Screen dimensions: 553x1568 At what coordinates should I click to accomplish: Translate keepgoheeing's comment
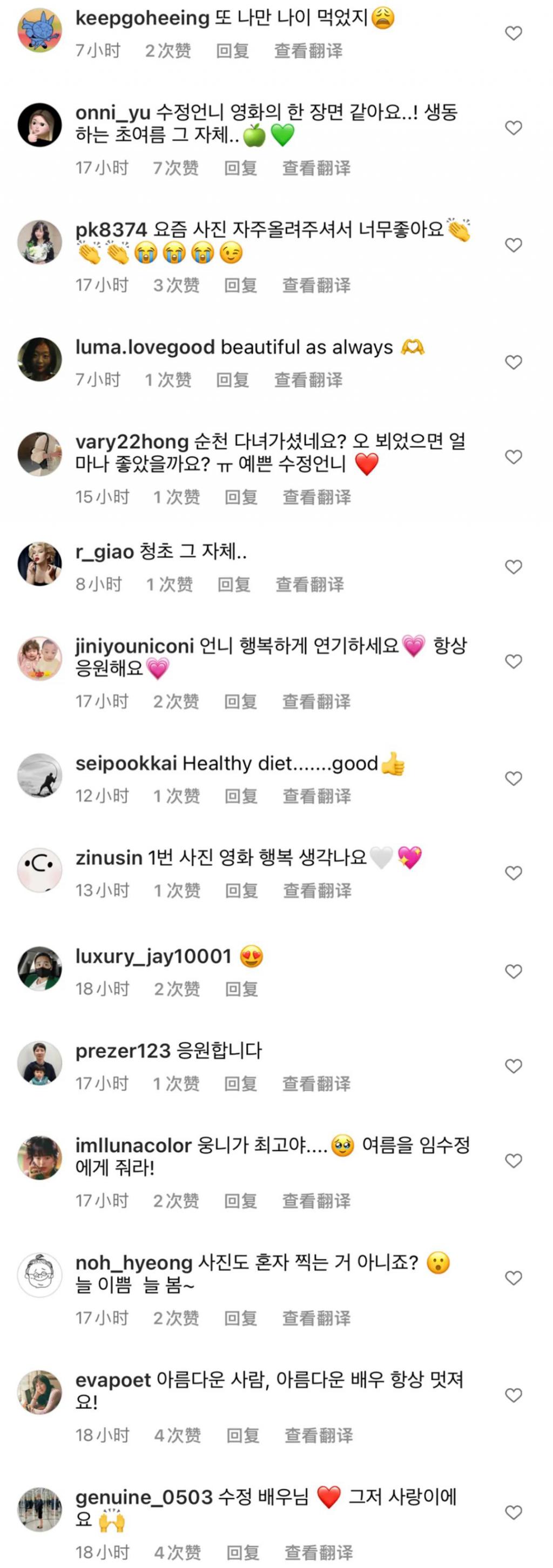point(308,51)
